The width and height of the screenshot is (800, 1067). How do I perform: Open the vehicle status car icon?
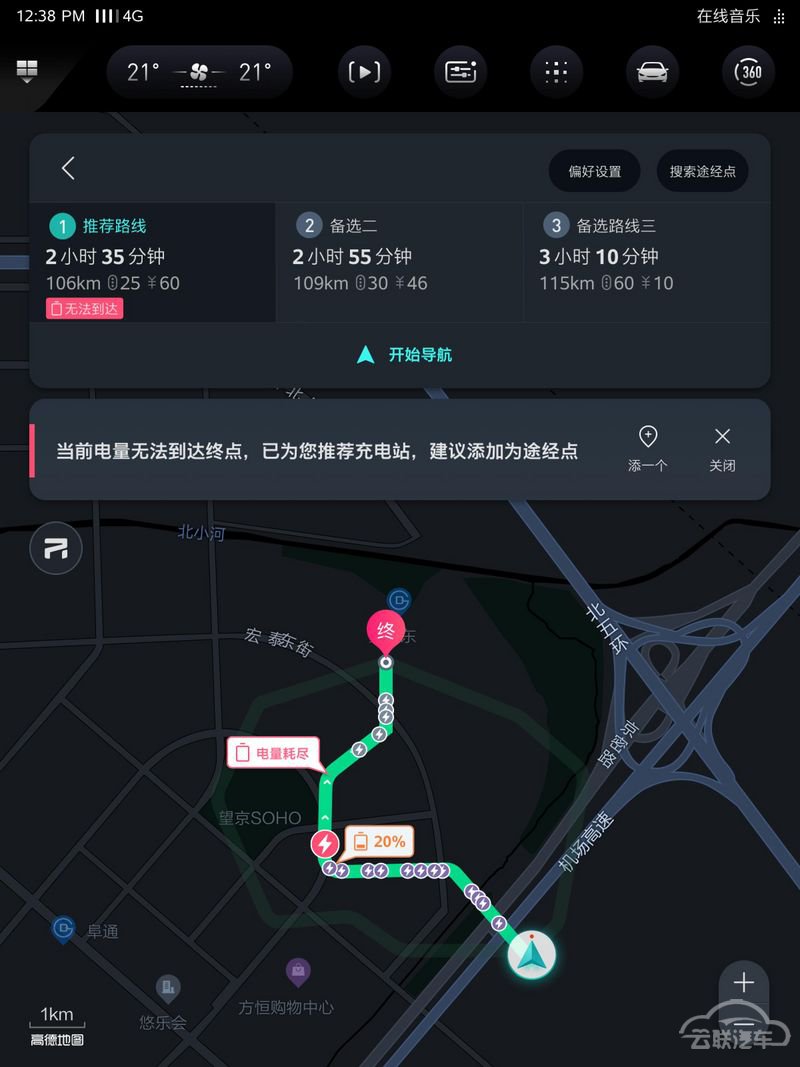(x=652, y=72)
